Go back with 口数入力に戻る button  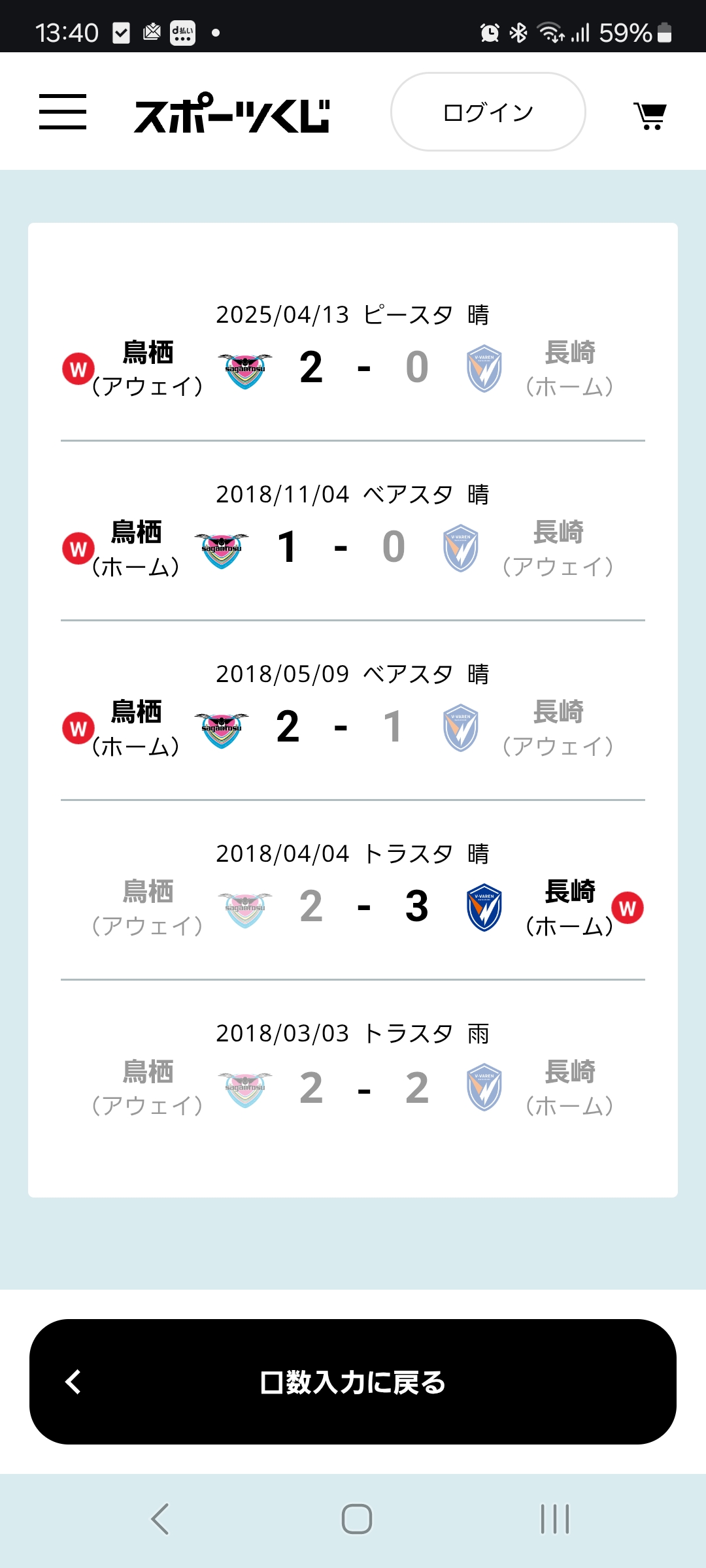click(x=353, y=1382)
